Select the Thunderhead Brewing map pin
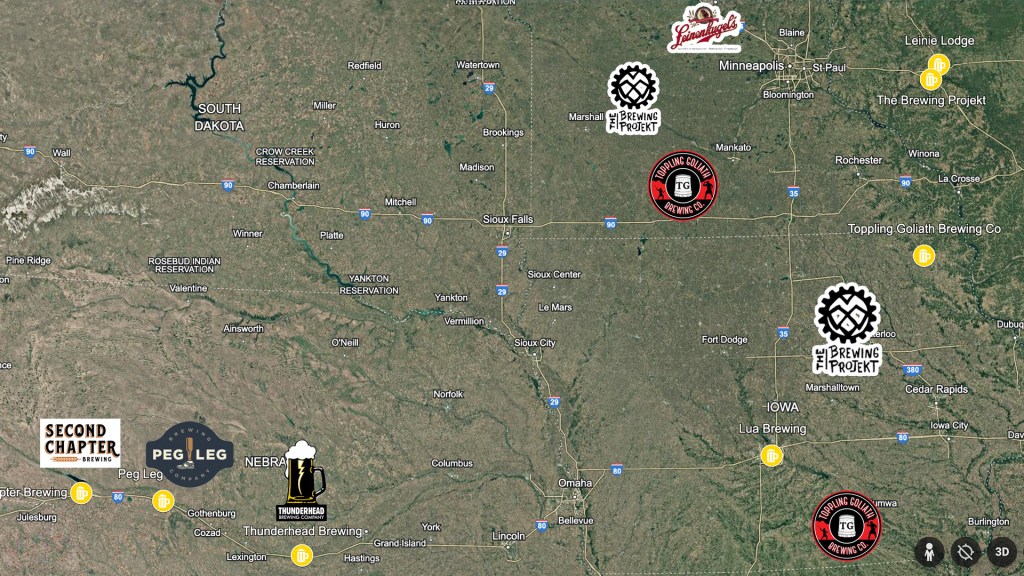This screenshot has height=576, width=1024. coord(301,555)
